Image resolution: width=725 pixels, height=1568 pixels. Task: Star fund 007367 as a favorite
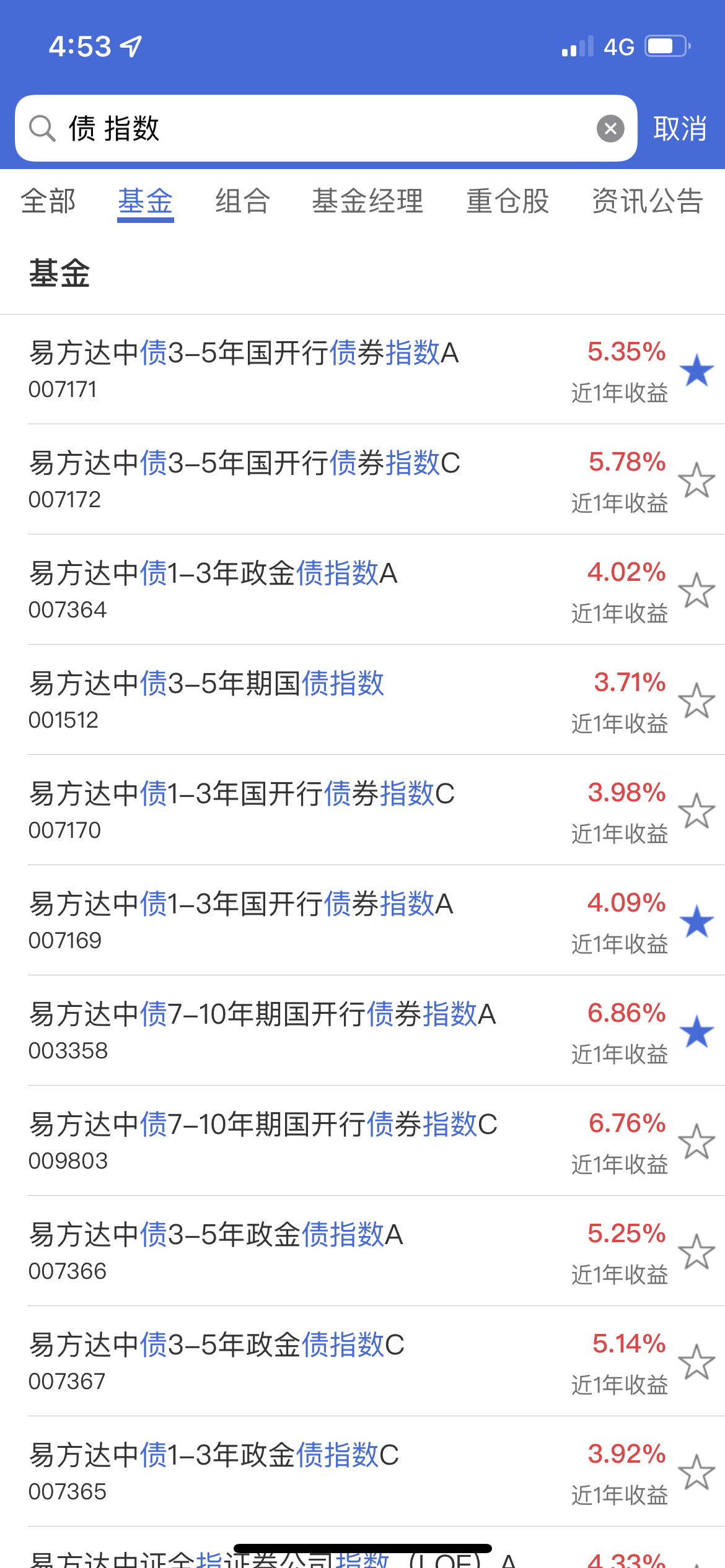(696, 1362)
